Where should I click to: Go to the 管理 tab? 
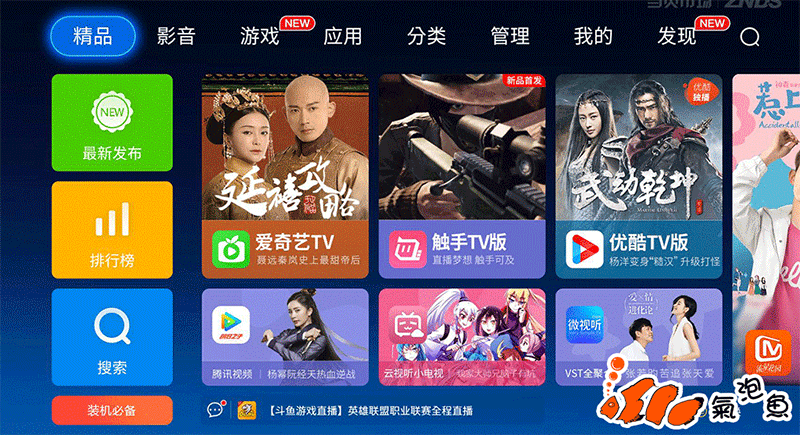tap(510, 38)
